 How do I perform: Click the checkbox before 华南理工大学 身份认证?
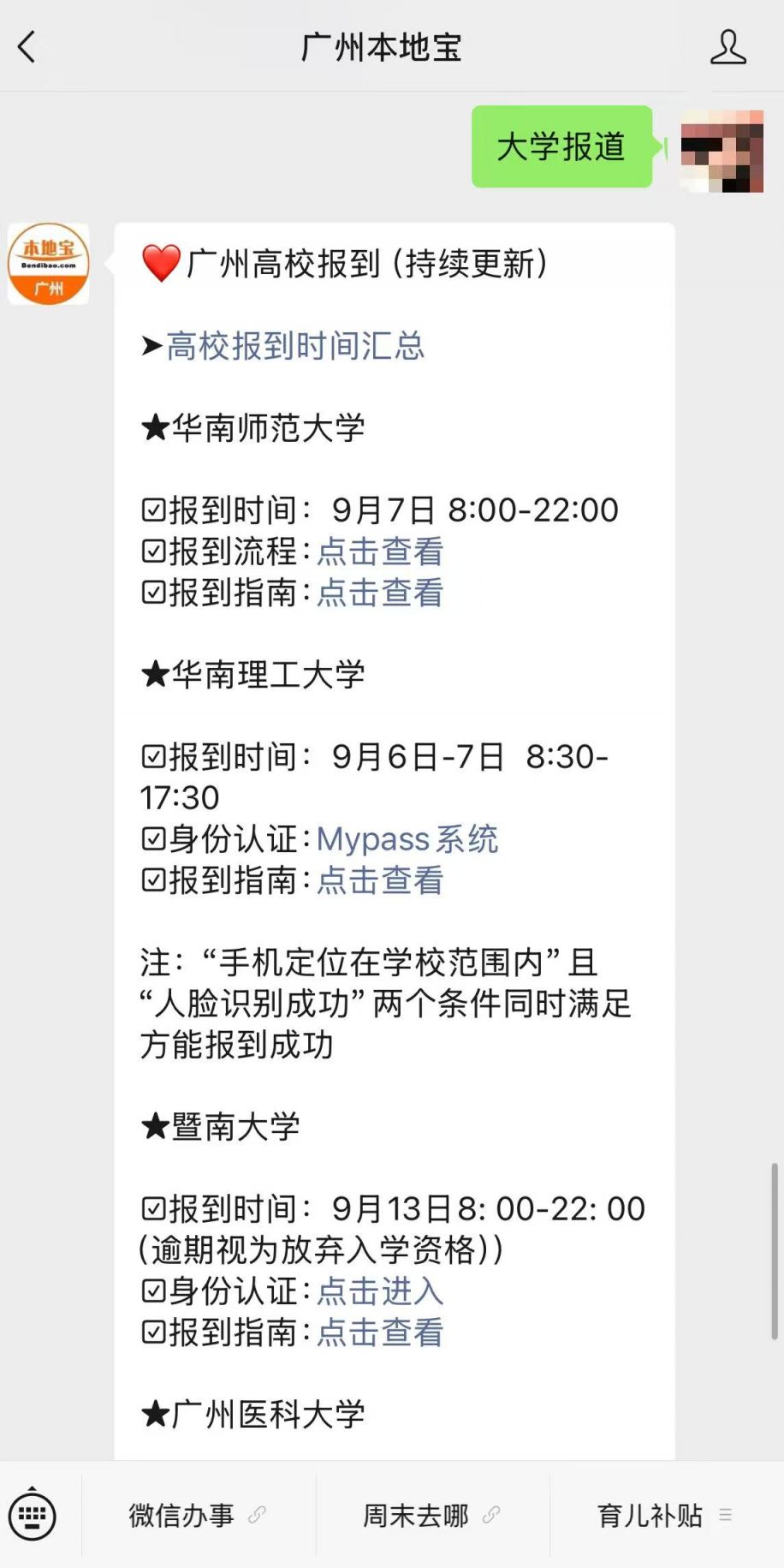(x=153, y=838)
